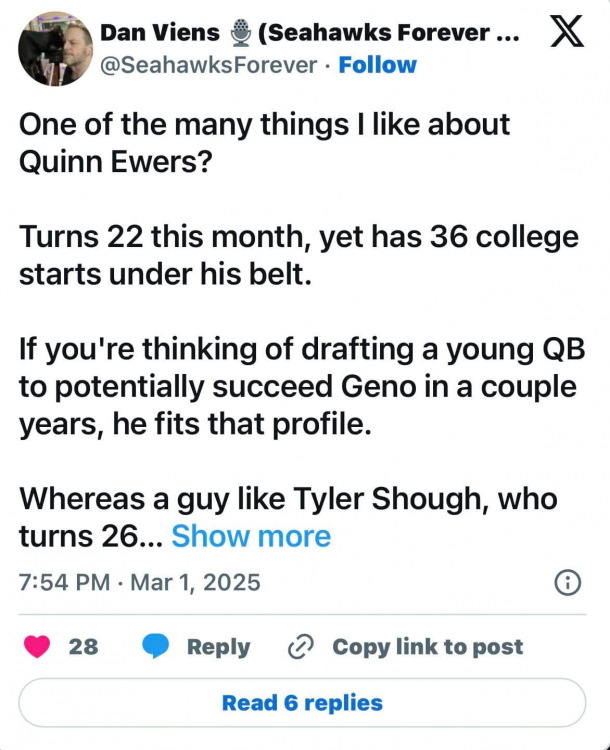Read 6 replies

click(302, 703)
